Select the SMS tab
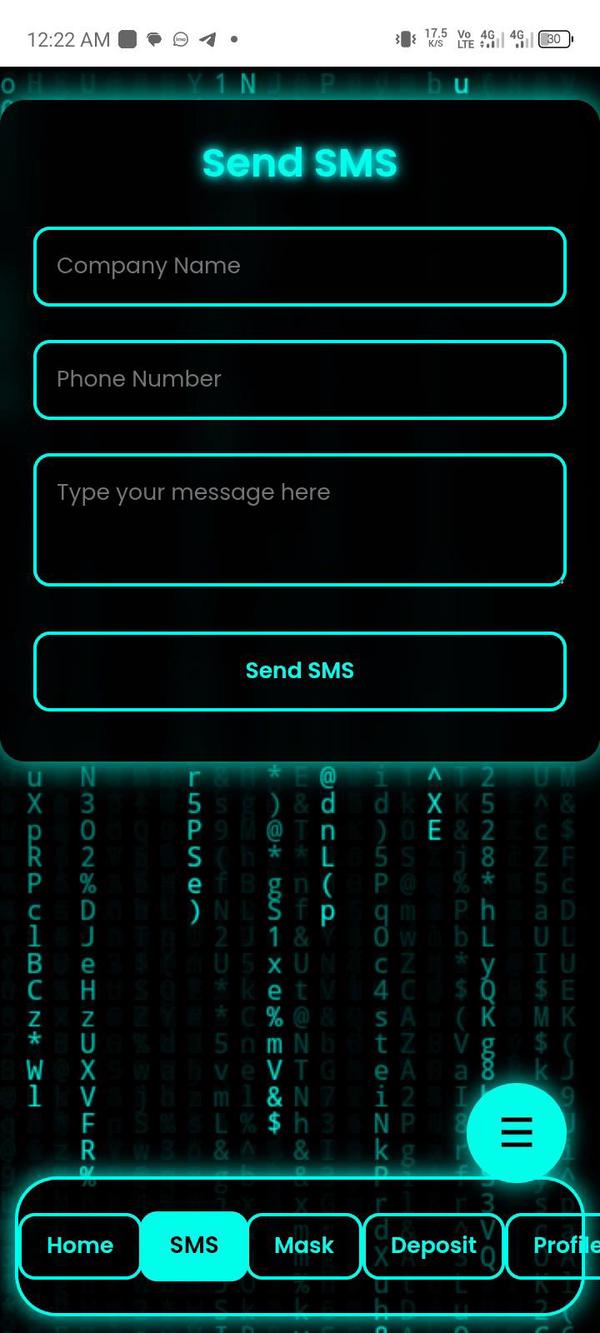600x1333 pixels. [194, 1245]
